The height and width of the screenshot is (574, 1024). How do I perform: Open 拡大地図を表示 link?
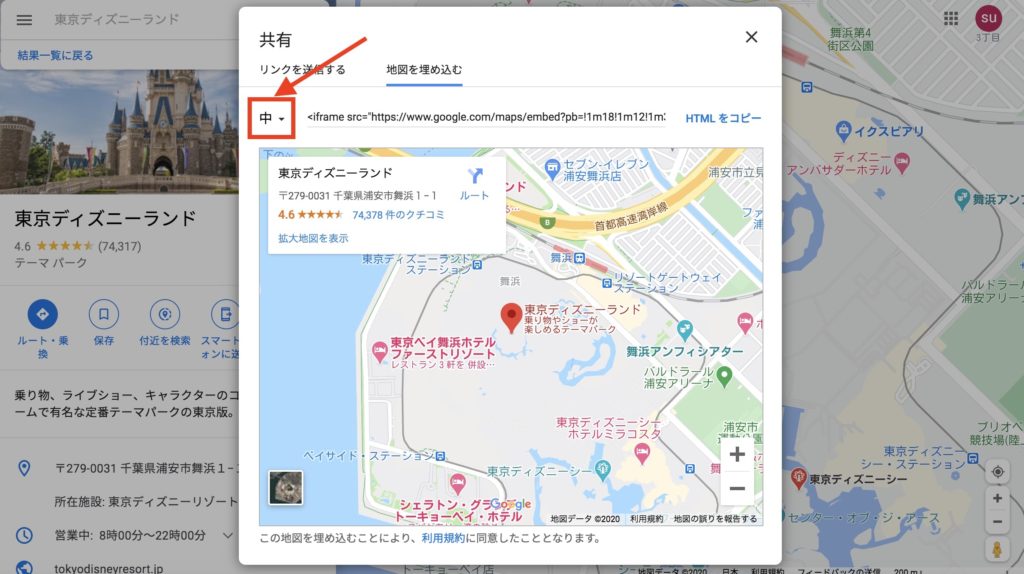(x=313, y=238)
